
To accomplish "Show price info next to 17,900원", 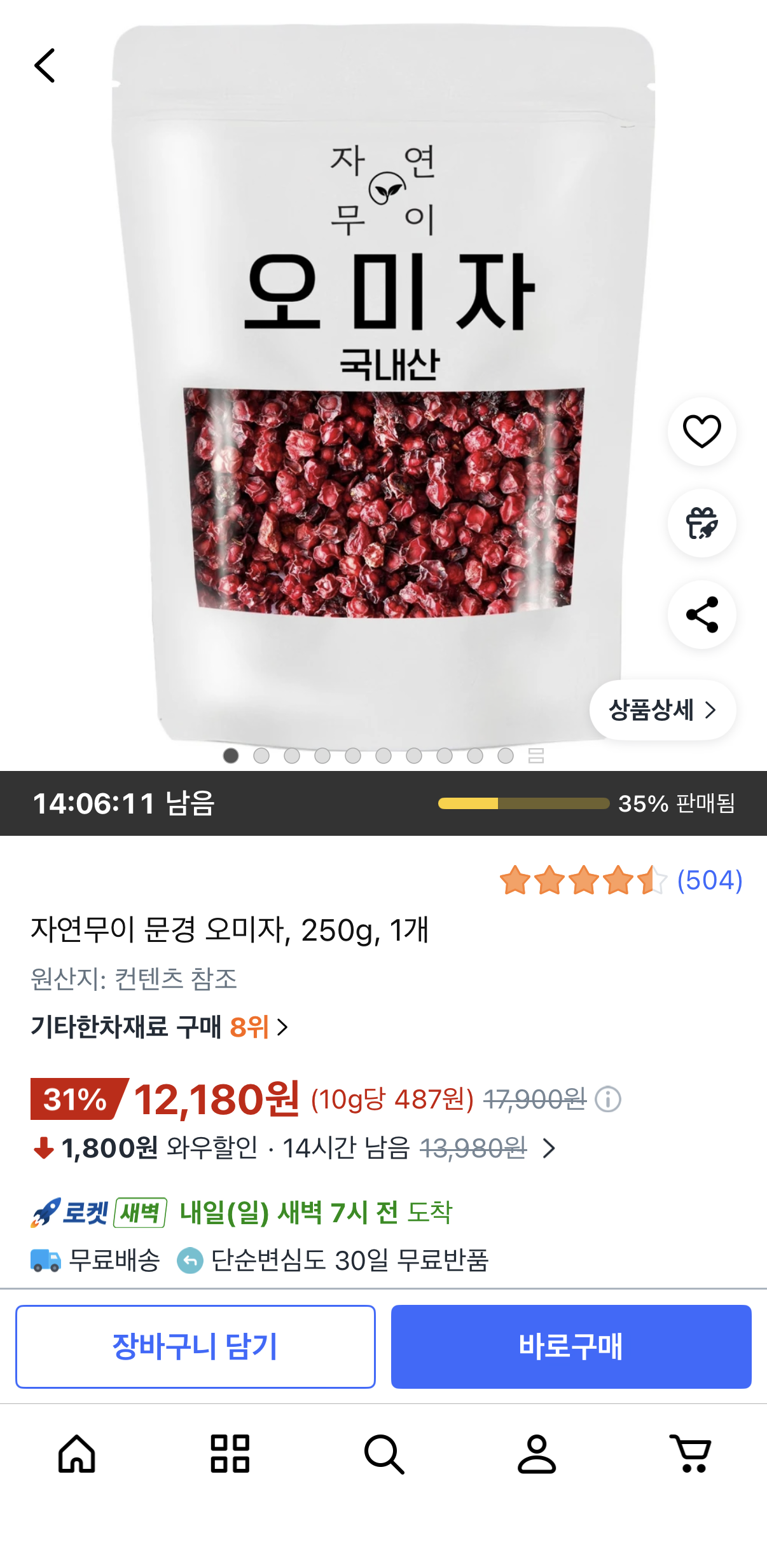I will pyautogui.click(x=608, y=1099).
